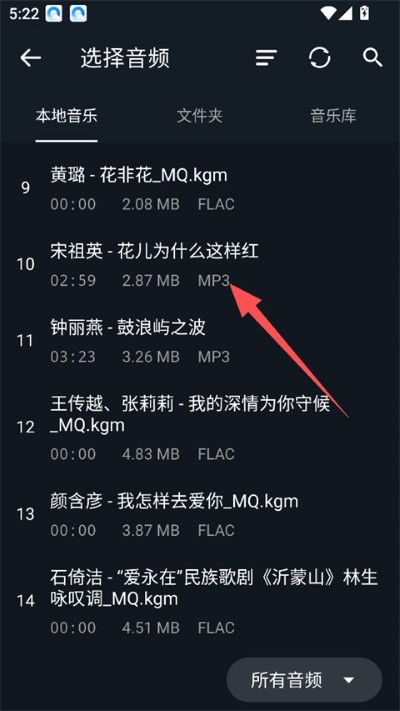Screen dimensions: 400x711
Task: Select 石倚洁 爱永在 track
Action: coord(200,602)
